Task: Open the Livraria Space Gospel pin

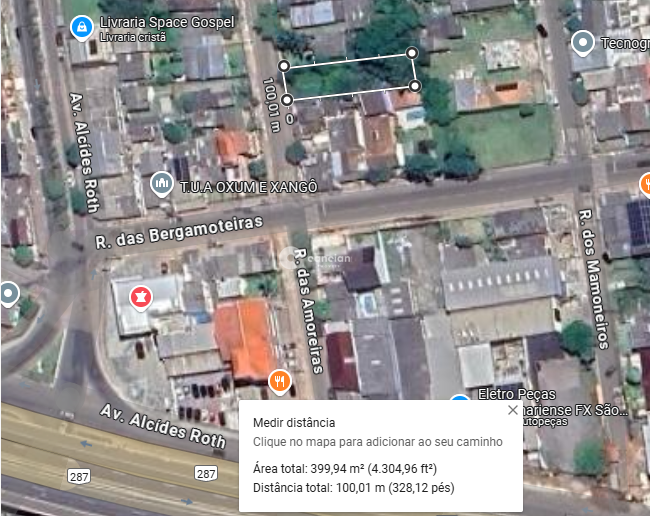Action: (x=83, y=27)
